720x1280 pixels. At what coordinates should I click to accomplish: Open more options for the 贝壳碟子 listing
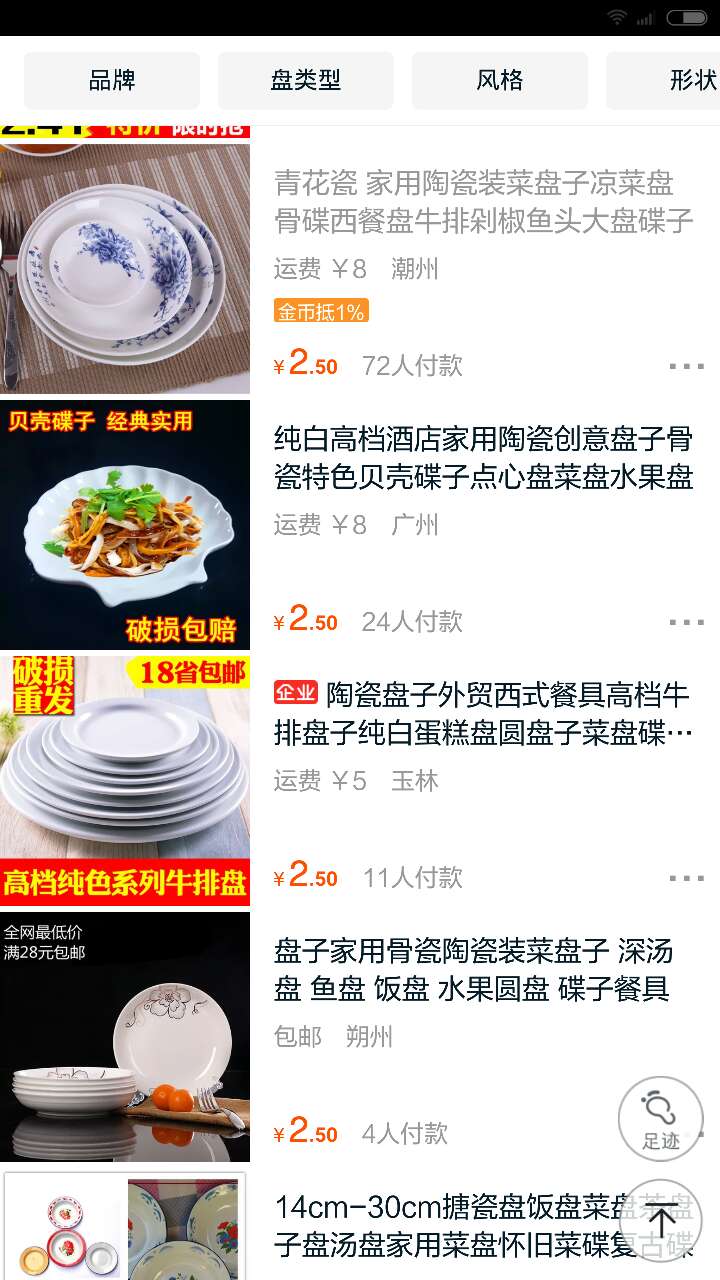click(x=687, y=622)
